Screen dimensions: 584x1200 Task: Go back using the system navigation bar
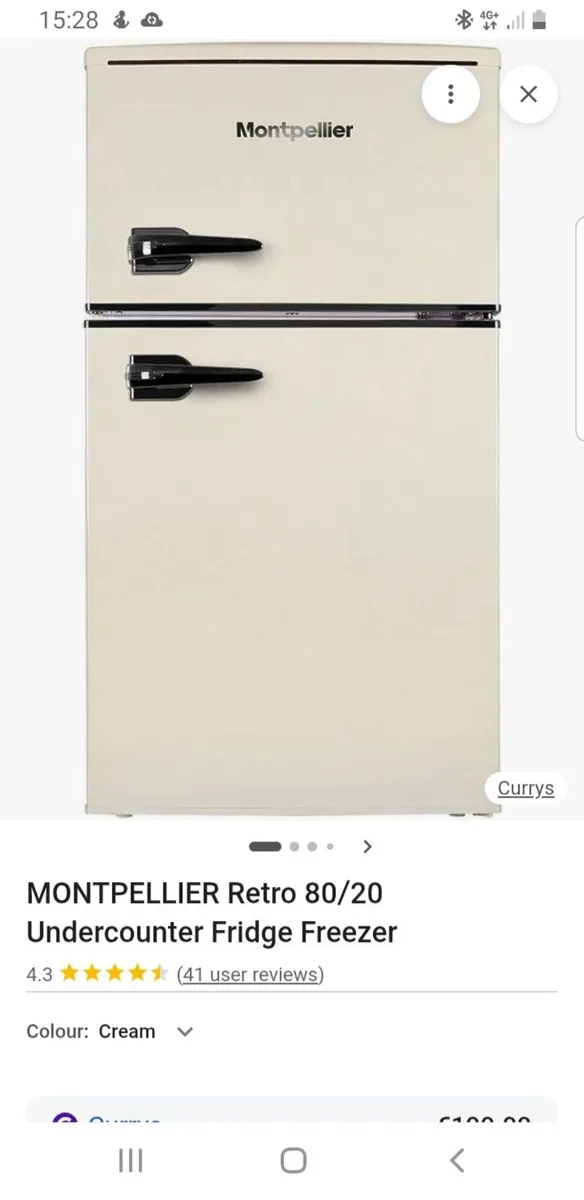[457, 1160]
